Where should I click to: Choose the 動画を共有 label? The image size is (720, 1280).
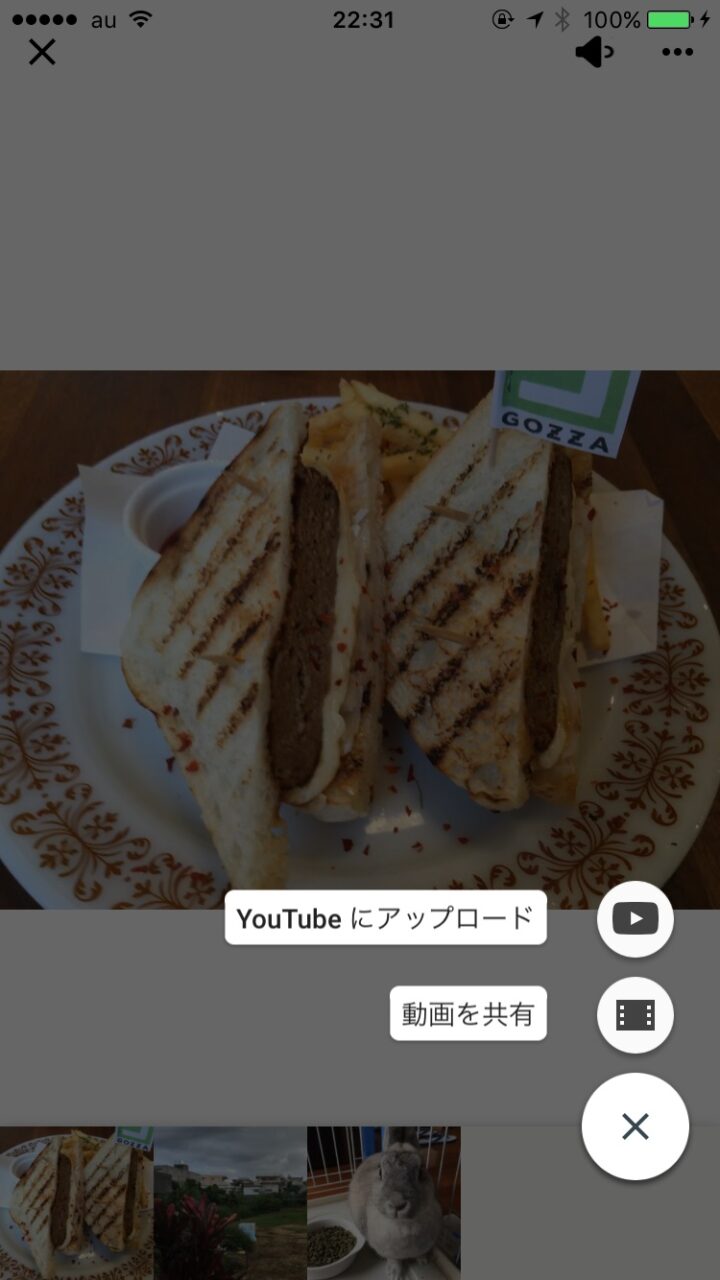click(468, 1014)
